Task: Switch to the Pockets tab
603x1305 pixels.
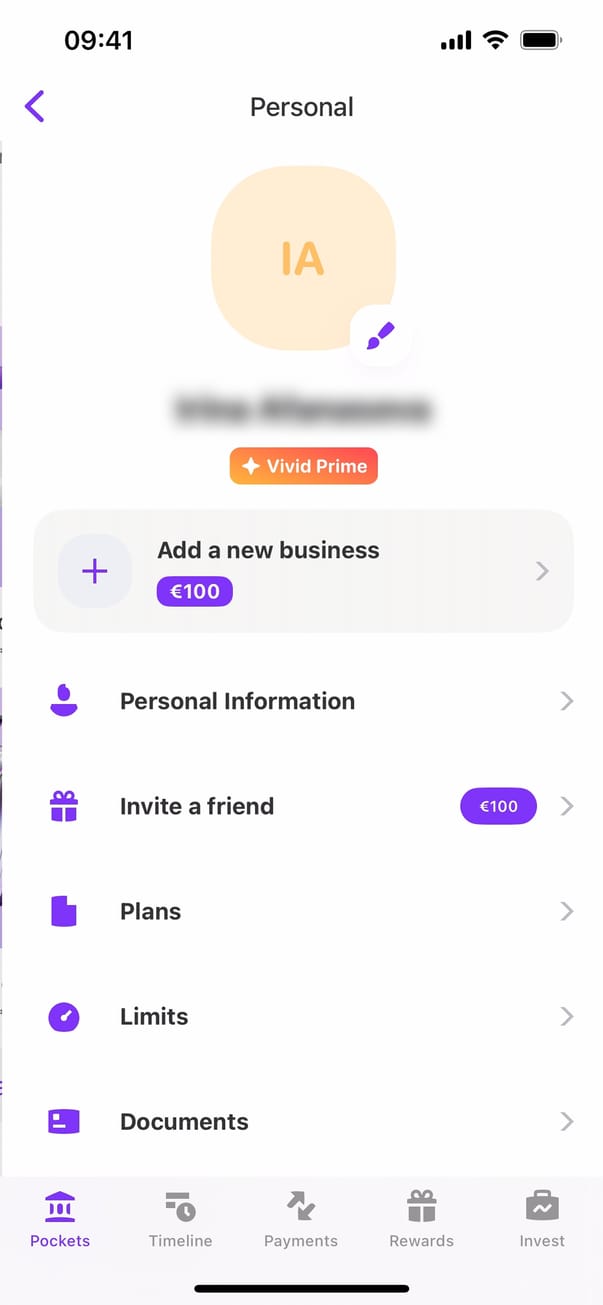Action: pos(60,1220)
